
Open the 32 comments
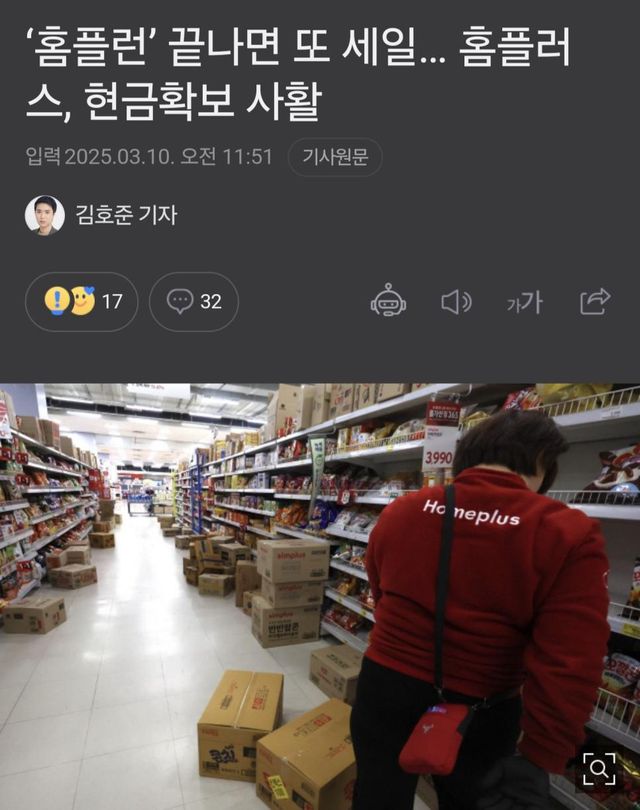pyautogui.click(x=194, y=301)
